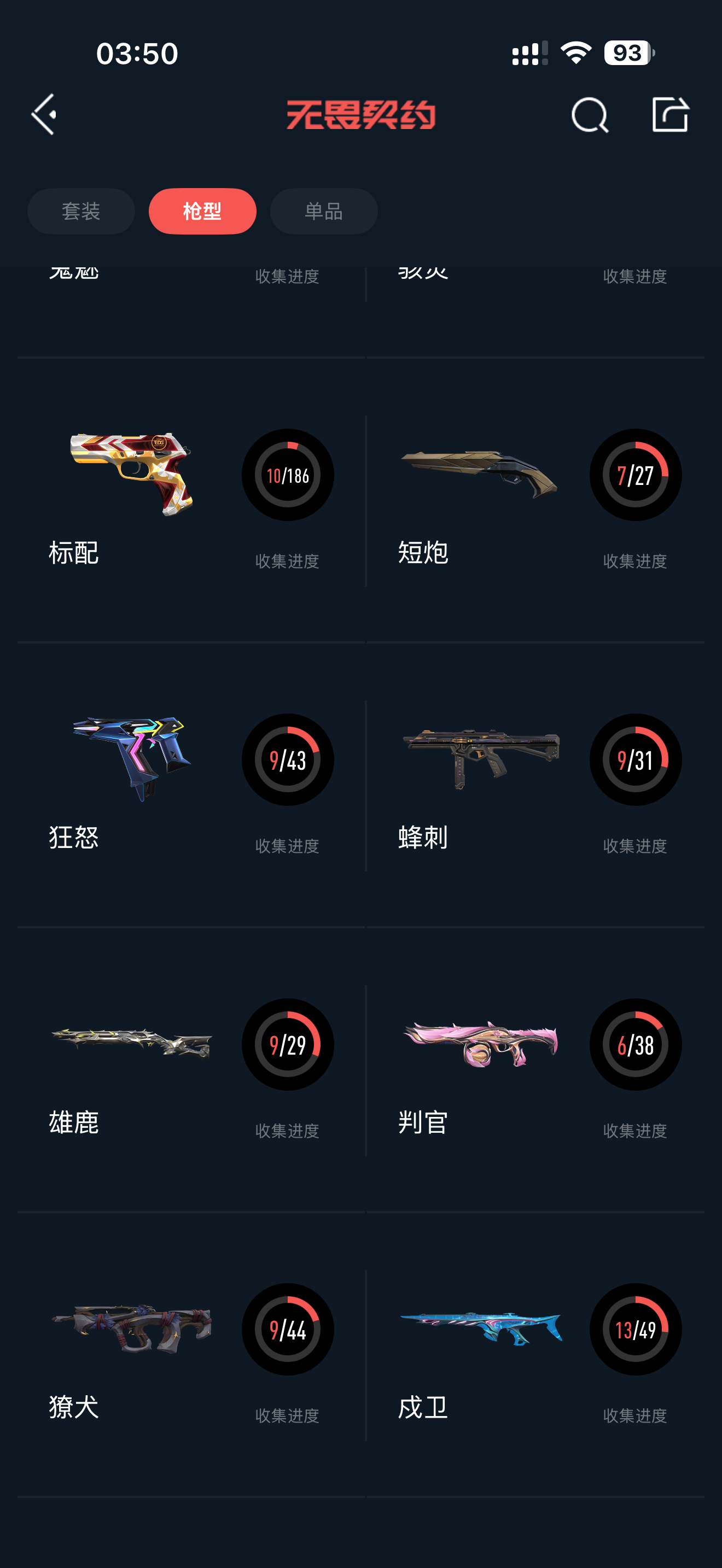Open the 短炮 weapon card
Image resolution: width=722 pixels, height=1568 pixels.
tap(535, 500)
